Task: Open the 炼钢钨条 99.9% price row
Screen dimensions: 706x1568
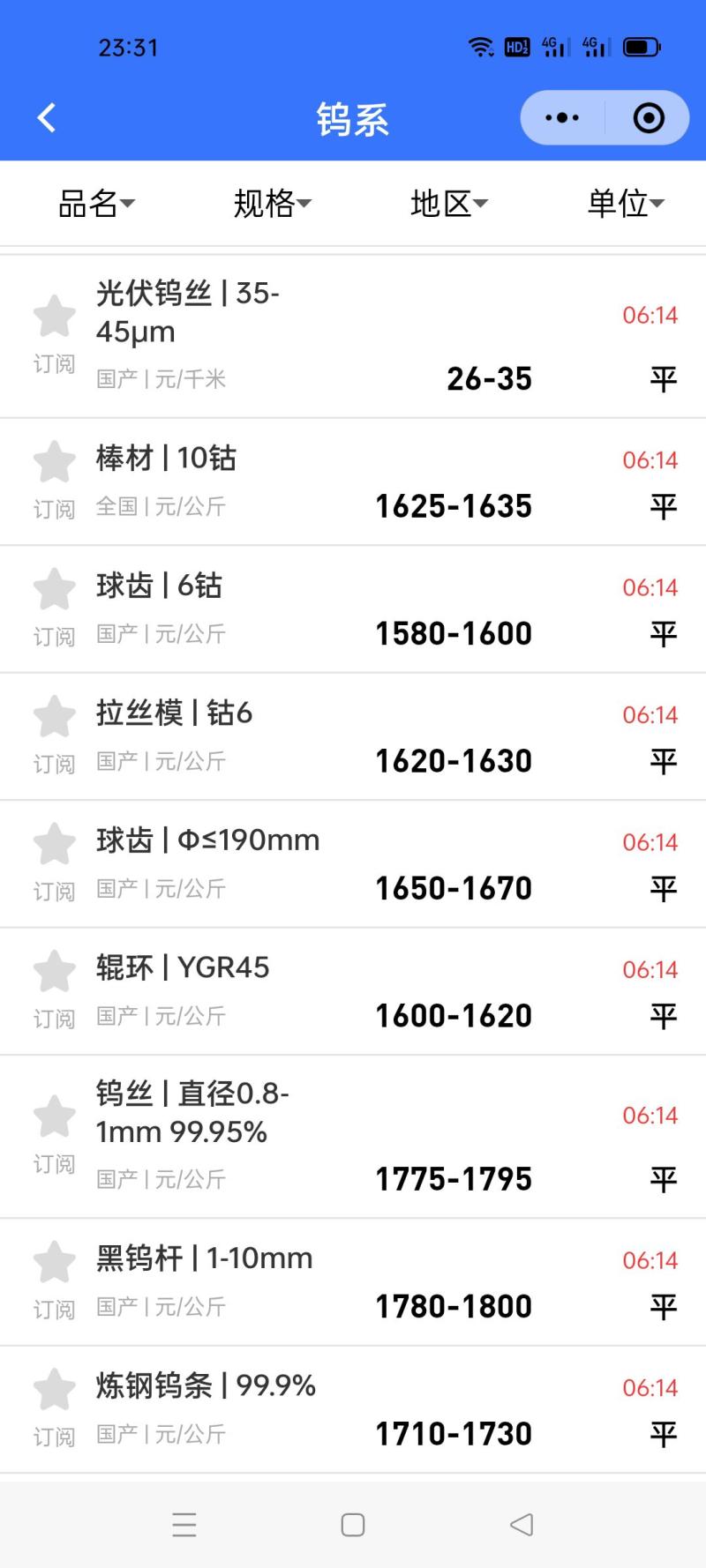Action: (353, 1409)
